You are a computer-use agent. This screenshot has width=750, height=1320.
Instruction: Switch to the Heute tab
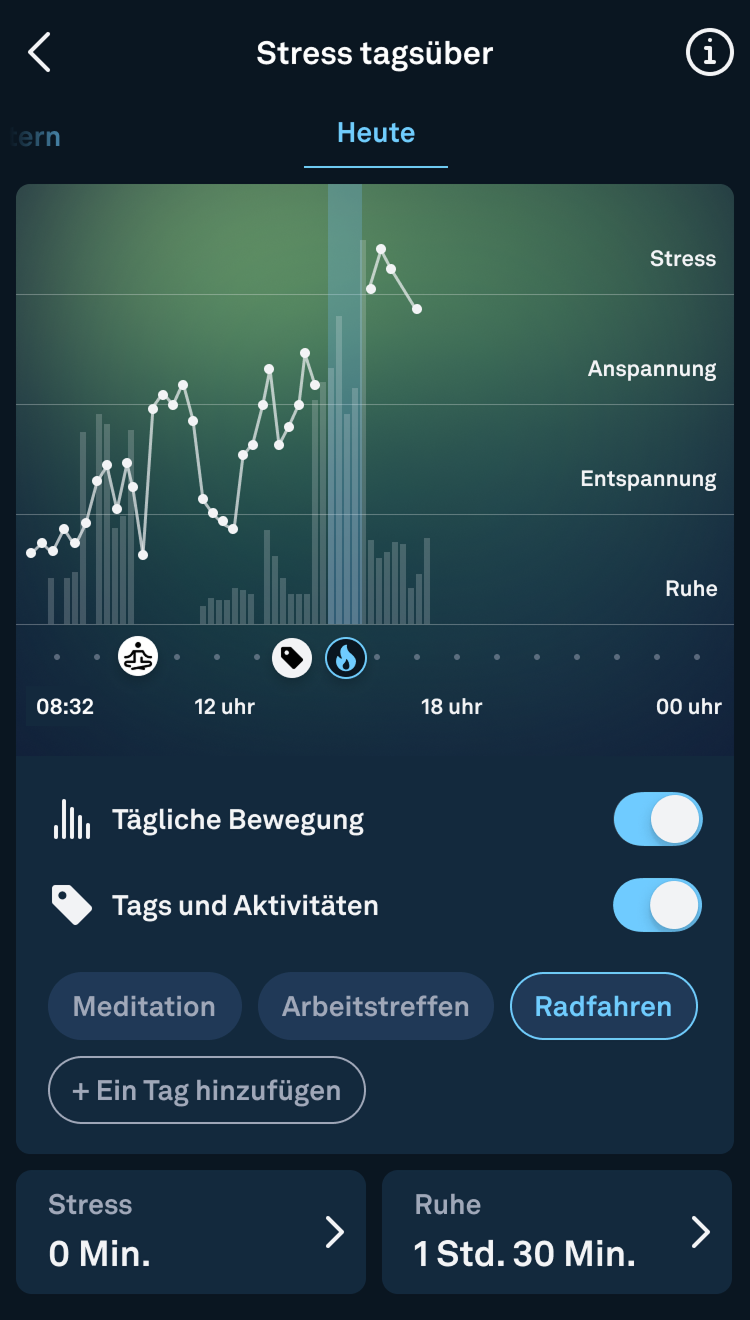pyautogui.click(x=376, y=133)
